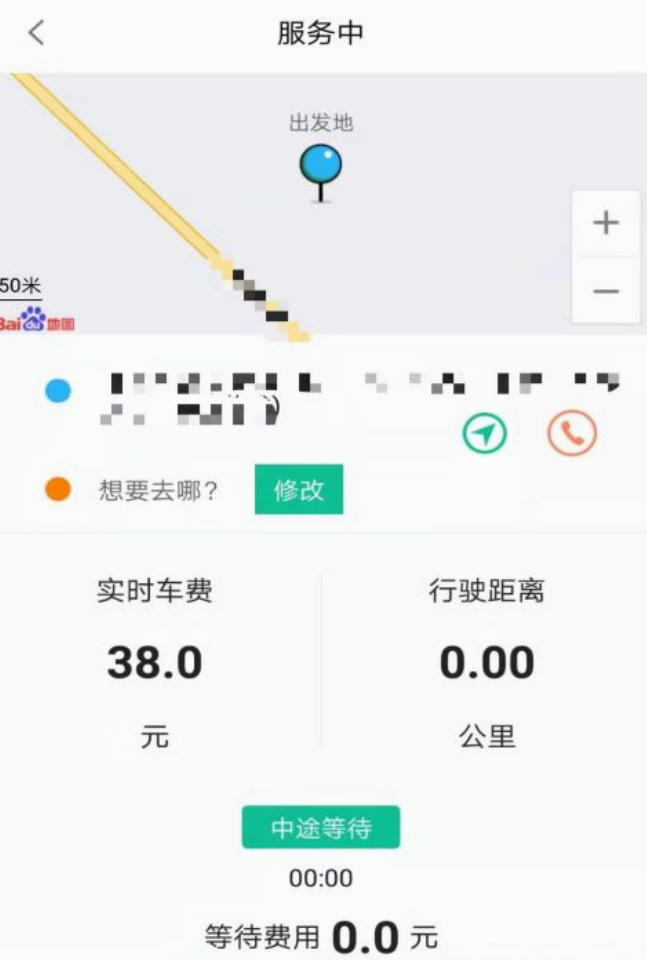The image size is (647, 960).
Task: Call the passenger using the phone icon
Action: [x=572, y=433]
